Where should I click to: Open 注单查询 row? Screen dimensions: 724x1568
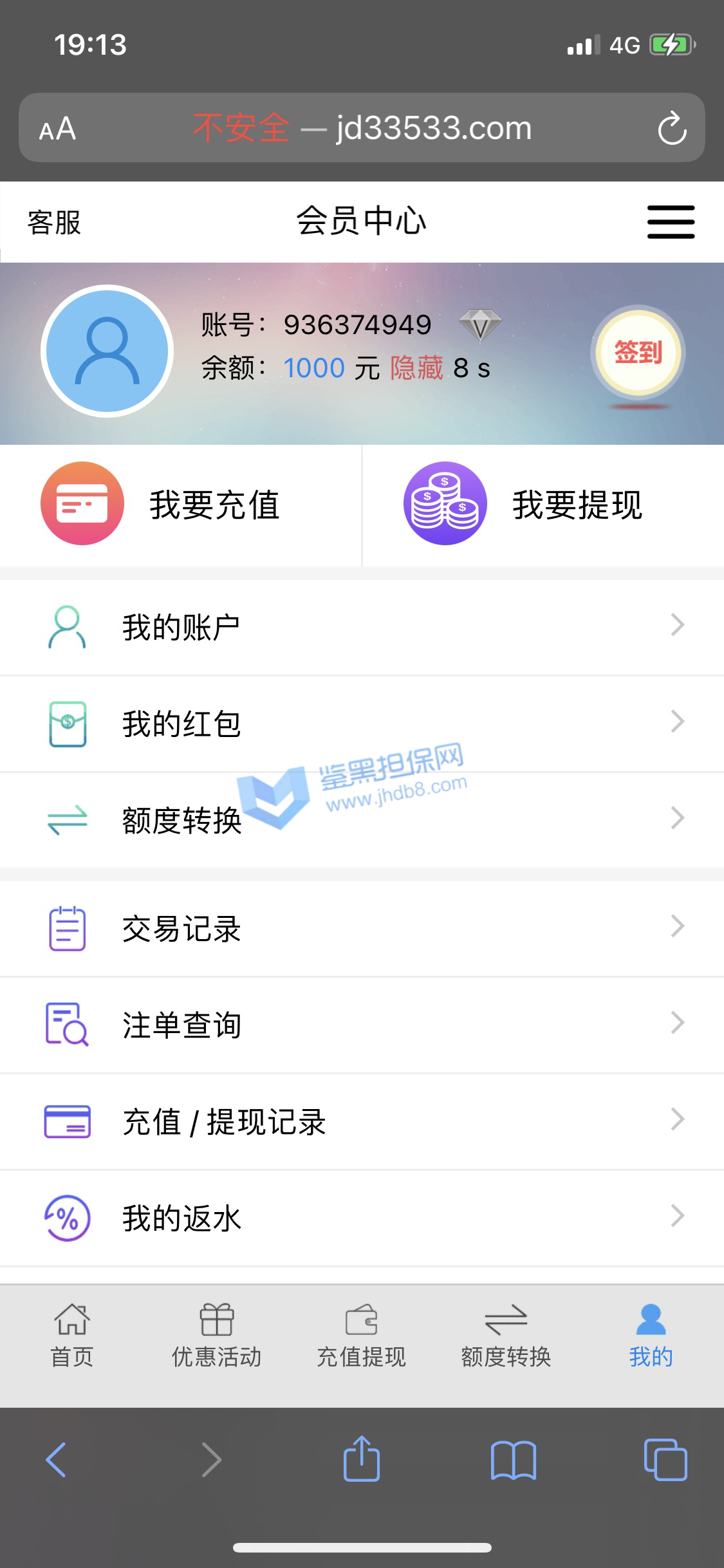click(362, 1025)
